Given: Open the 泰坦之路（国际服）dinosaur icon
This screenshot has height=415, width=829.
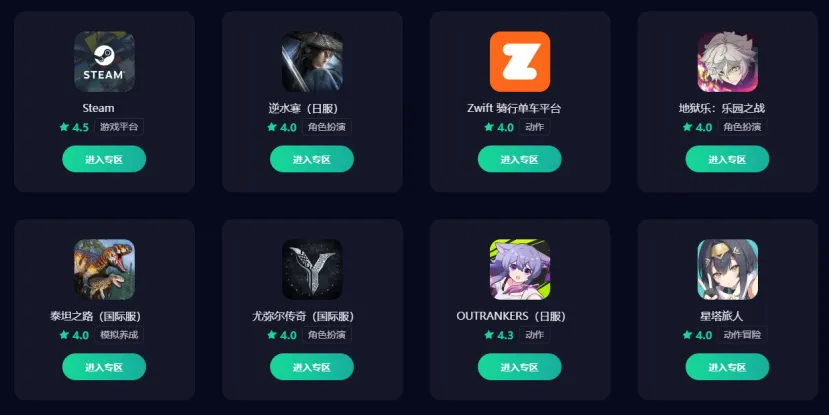Looking at the screenshot, I should (x=104, y=270).
